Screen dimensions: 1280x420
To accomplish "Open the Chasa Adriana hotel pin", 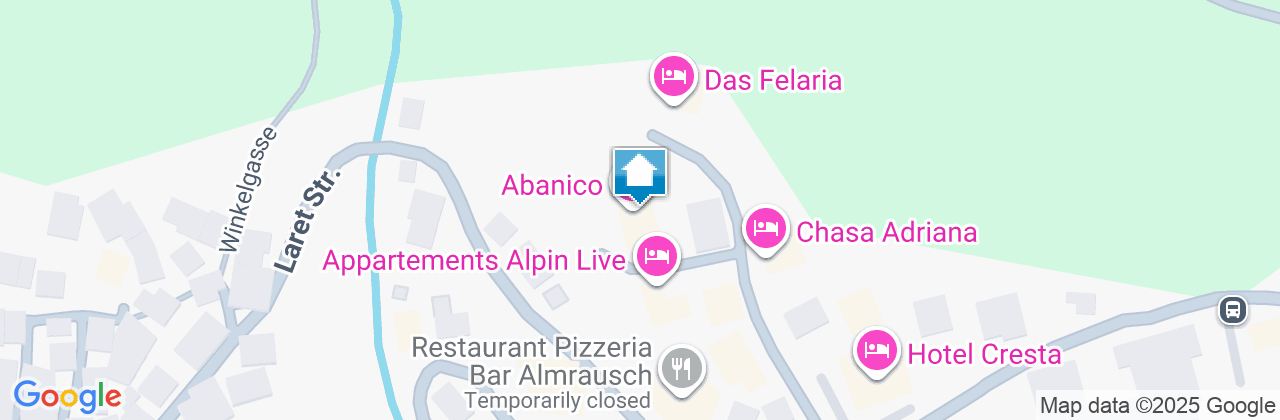I will [x=766, y=229].
